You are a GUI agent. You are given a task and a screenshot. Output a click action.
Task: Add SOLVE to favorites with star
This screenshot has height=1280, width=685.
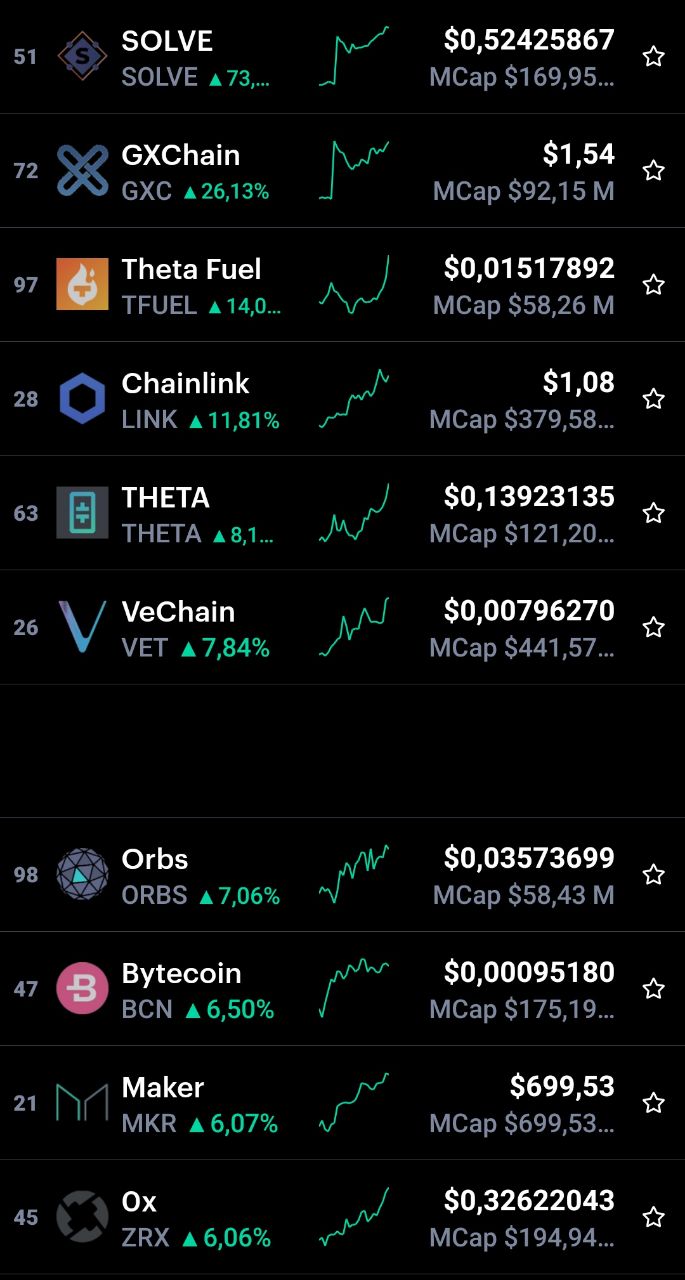tap(654, 57)
